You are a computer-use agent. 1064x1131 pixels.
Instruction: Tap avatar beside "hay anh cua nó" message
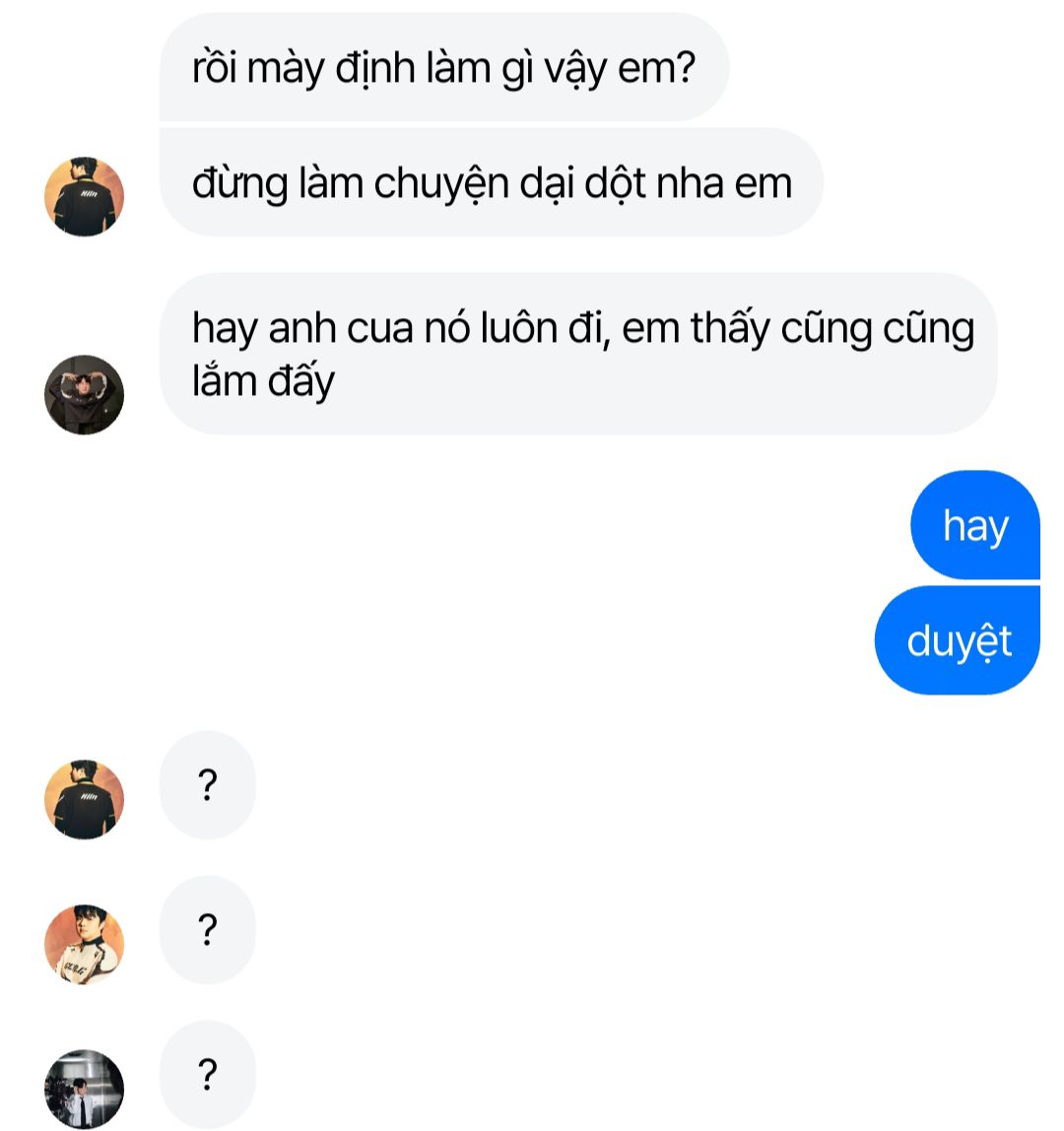(85, 394)
